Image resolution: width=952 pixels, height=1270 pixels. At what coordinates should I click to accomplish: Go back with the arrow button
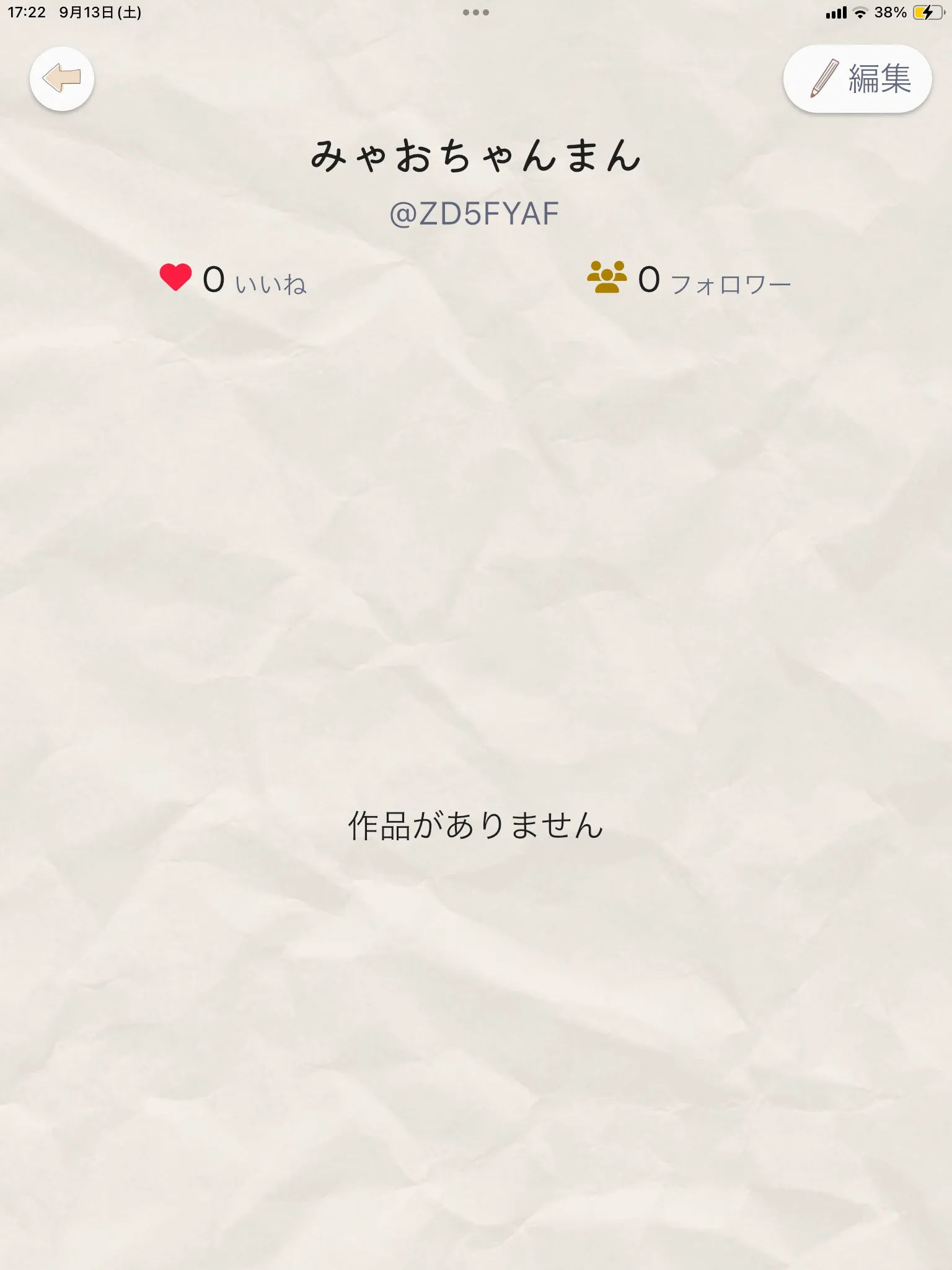[x=62, y=79]
